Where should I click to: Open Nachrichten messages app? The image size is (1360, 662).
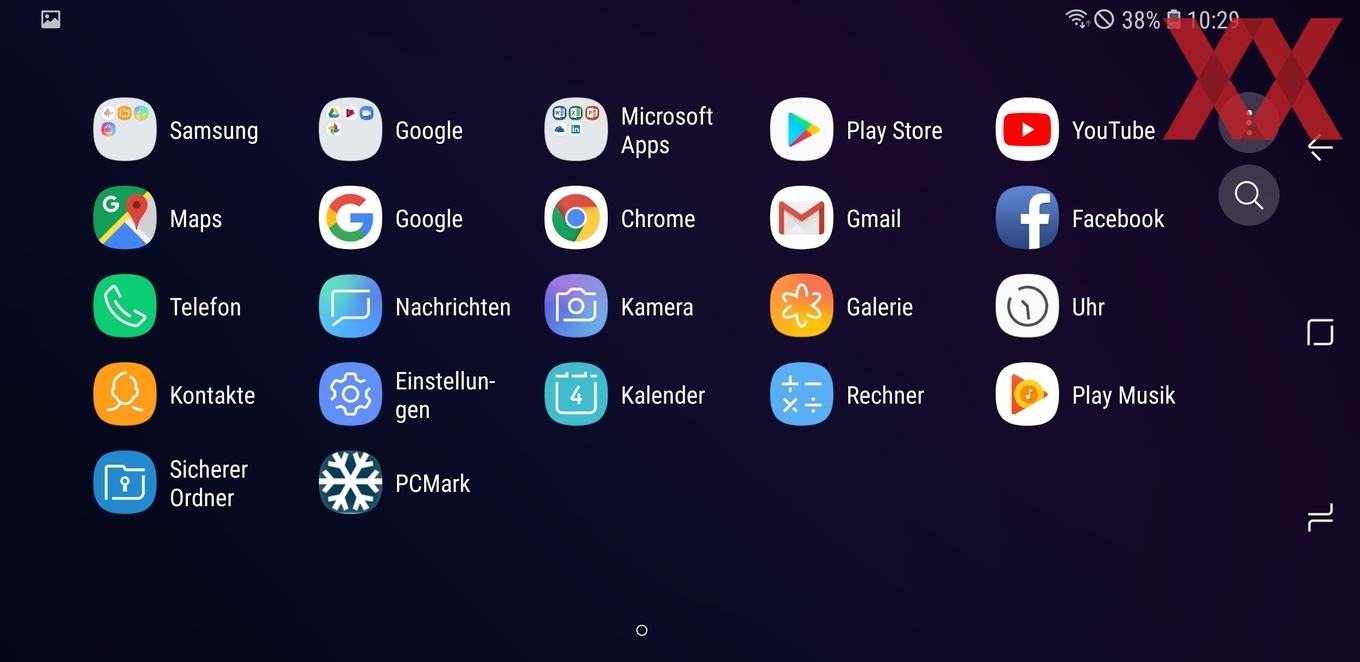[351, 306]
